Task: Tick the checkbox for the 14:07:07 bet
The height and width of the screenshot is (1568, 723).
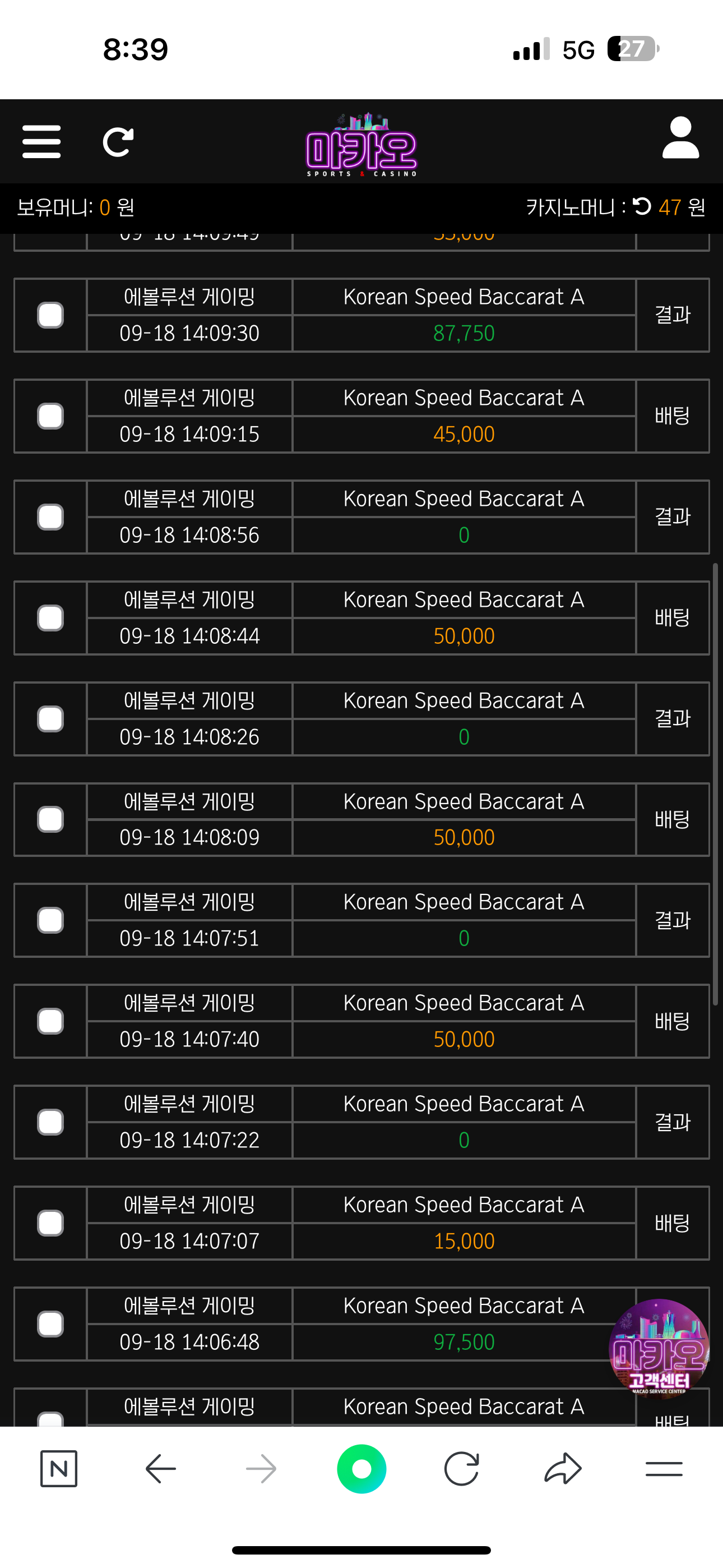Action: pos(50,1223)
